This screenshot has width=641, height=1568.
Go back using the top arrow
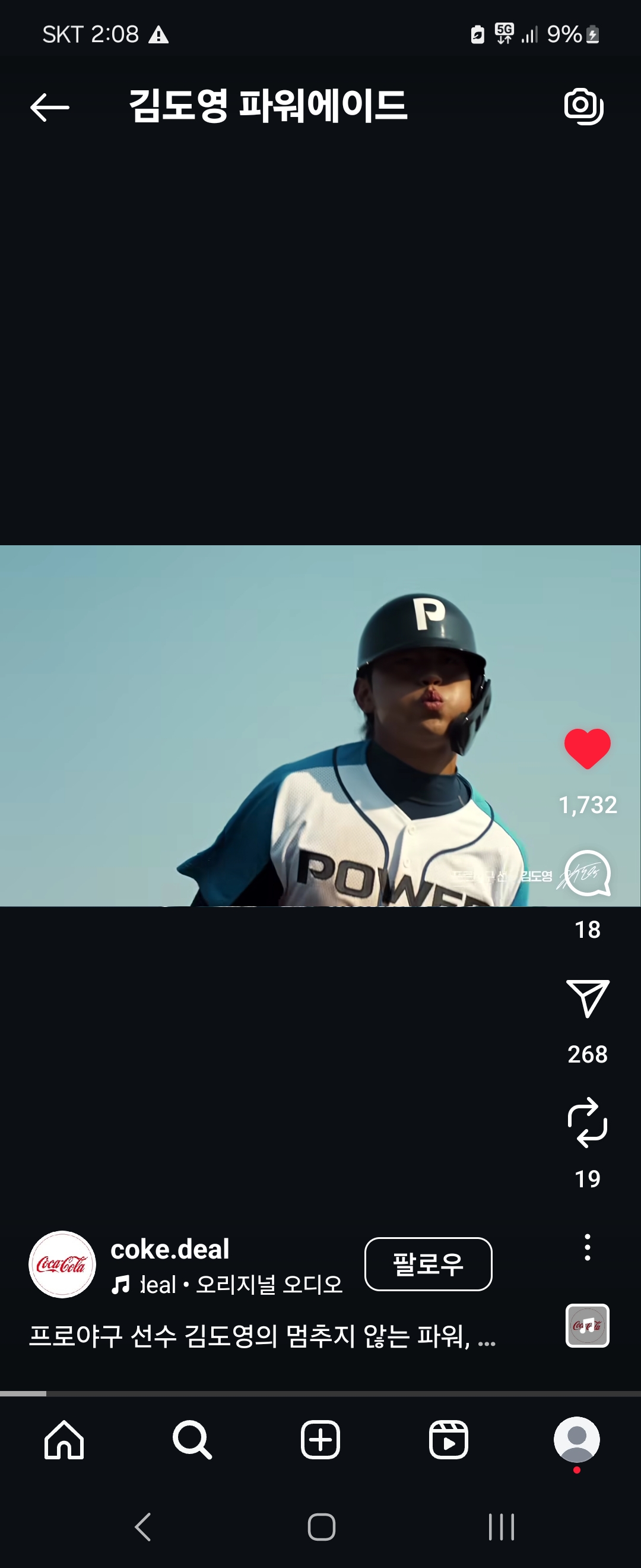tap(50, 107)
